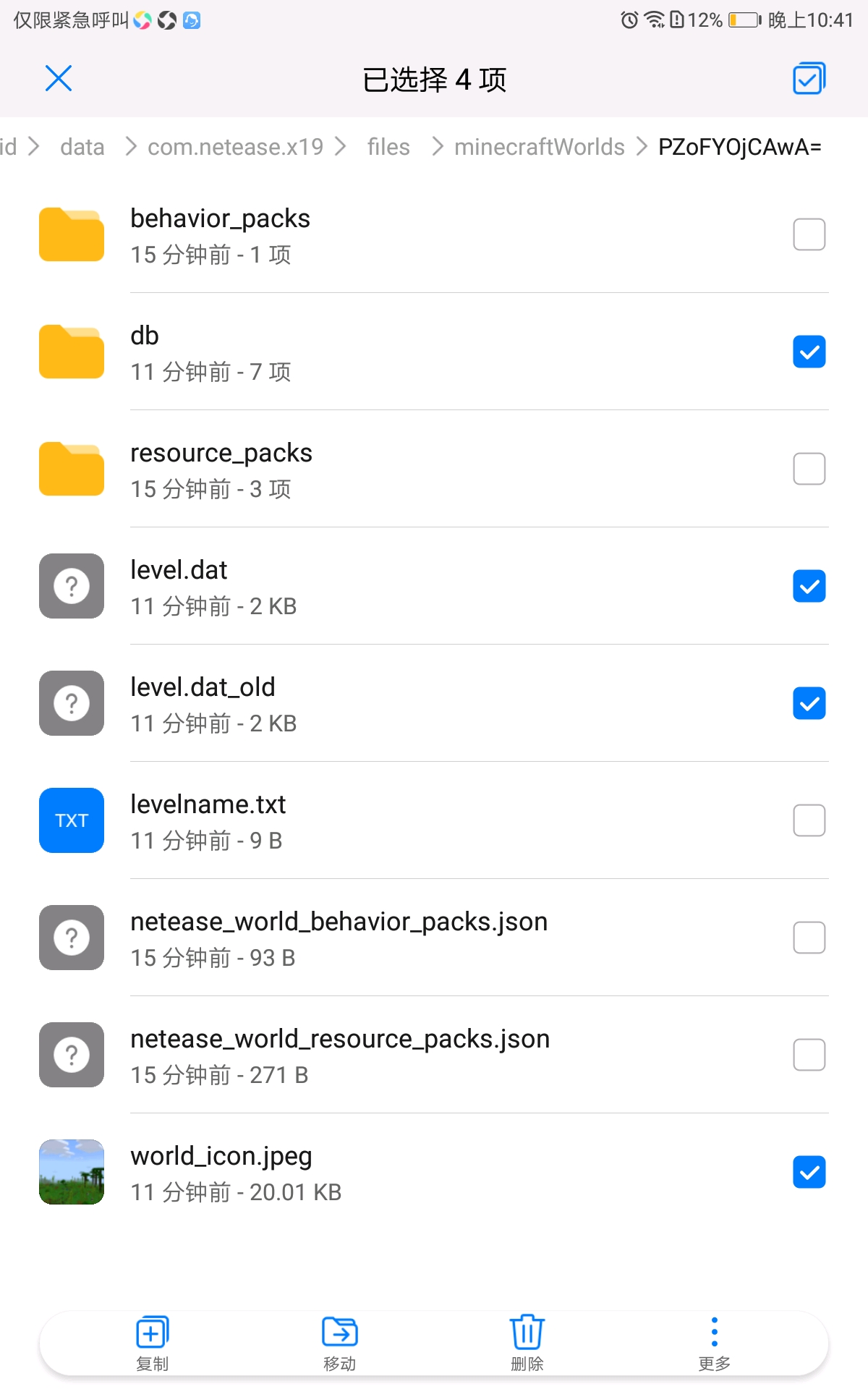Jump to files folder in breadcrumb
This screenshot has width=868, height=1389.
click(x=388, y=147)
